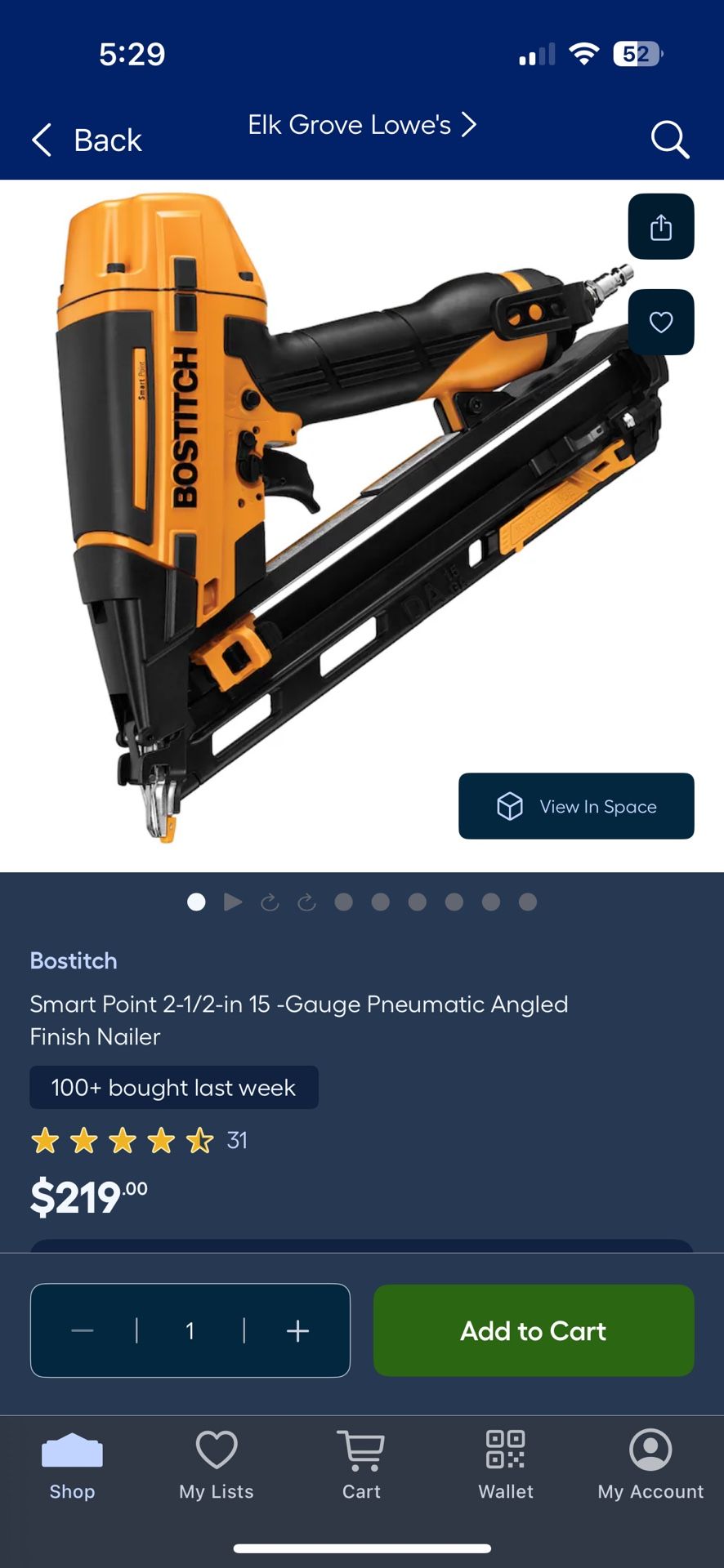Viewport: 724px width, 1568px height.
Task: Select the 360-degree rotate view icon
Action: point(270,902)
